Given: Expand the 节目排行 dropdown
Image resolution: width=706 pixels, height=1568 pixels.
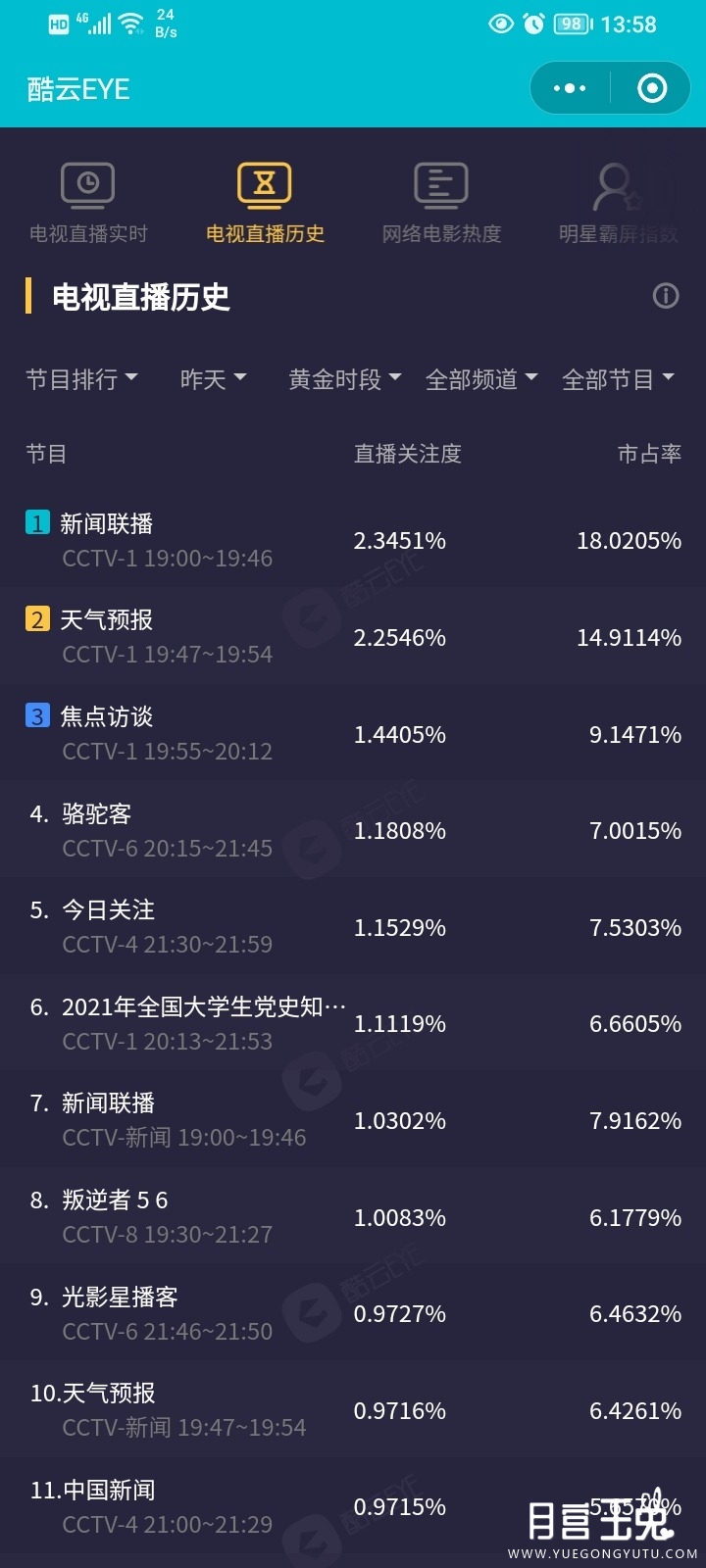Looking at the screenshot, I should [81, 379].
